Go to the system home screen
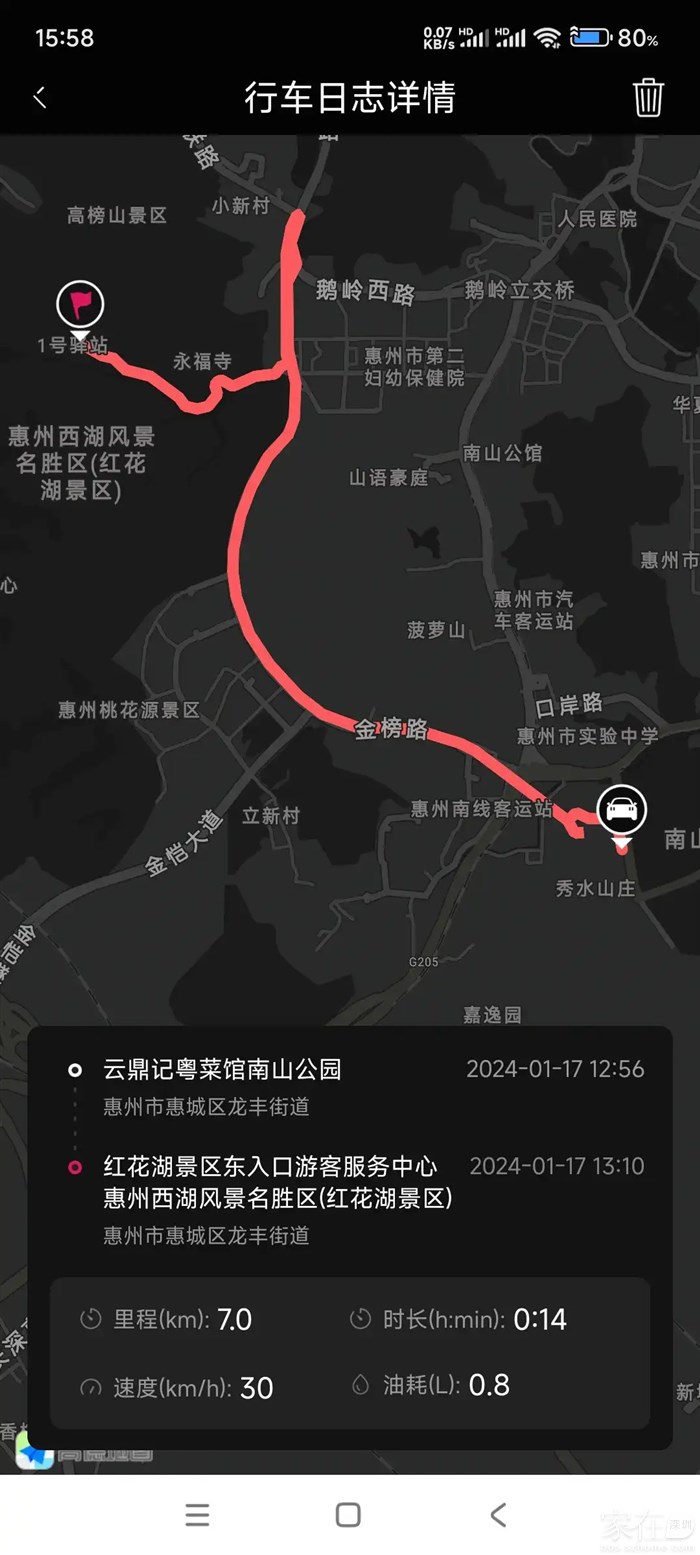Viewport: 700px width, 1555px height. pos(348,1514)
